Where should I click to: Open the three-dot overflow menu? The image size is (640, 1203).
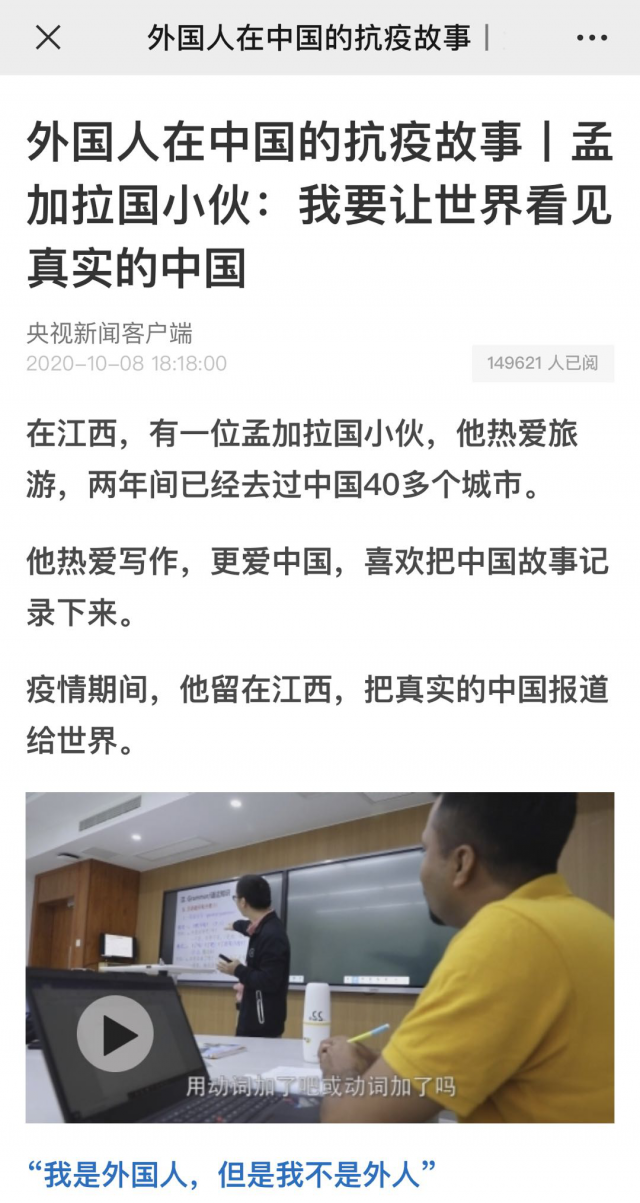[x=592, y=38]
